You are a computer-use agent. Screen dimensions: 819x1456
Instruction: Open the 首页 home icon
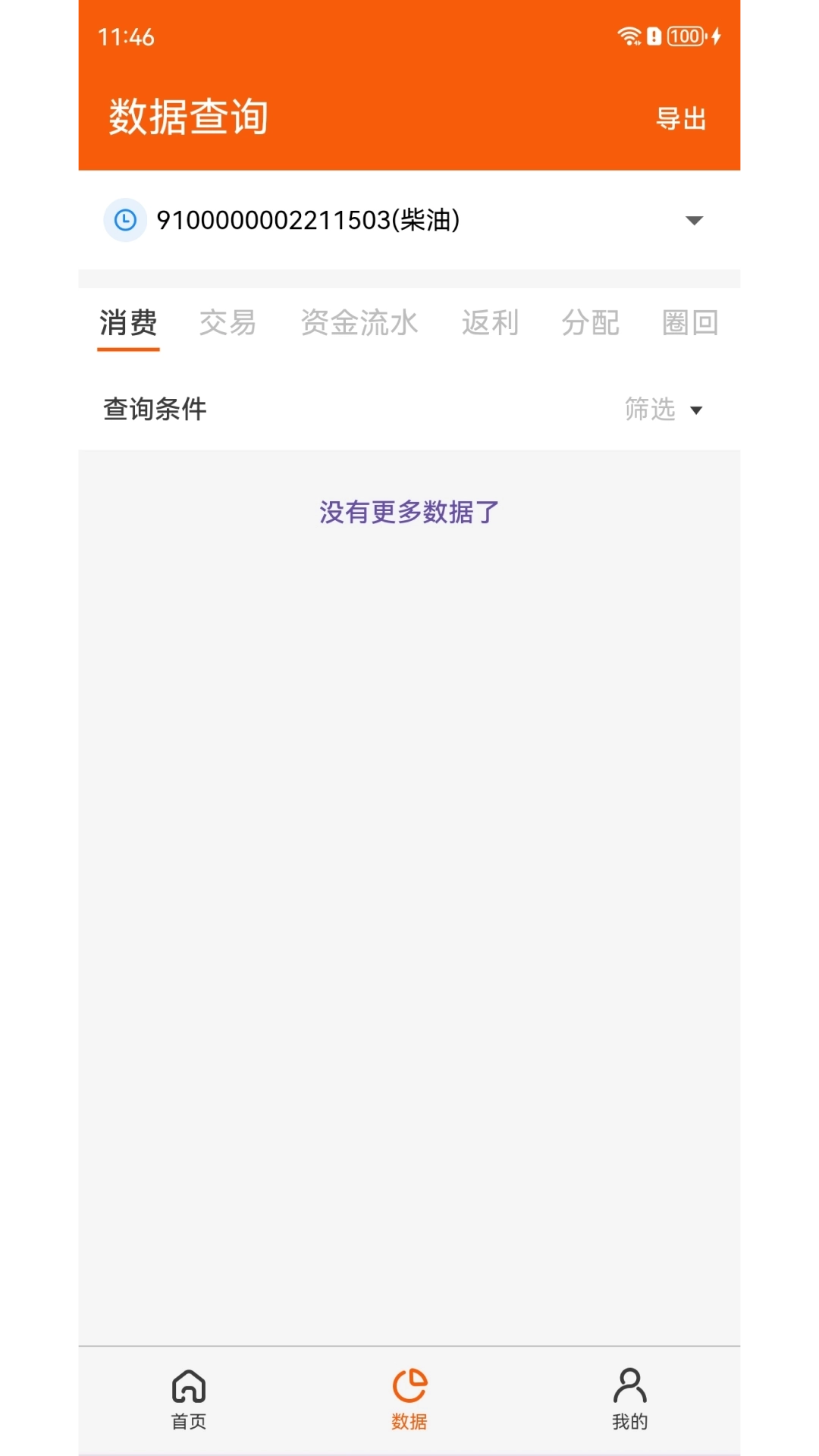188,1398
